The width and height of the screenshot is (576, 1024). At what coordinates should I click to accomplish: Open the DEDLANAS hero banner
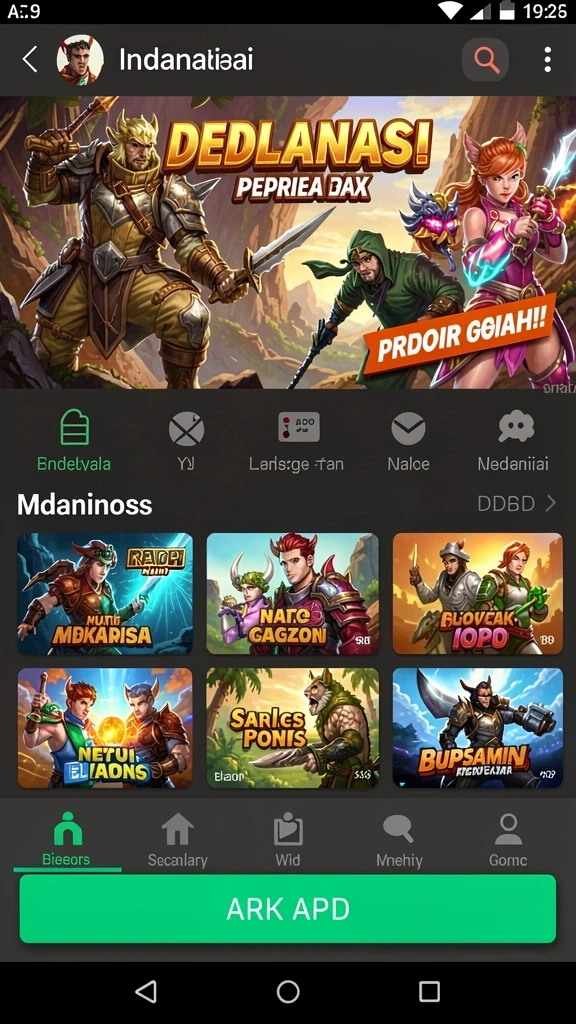point(288,243)
